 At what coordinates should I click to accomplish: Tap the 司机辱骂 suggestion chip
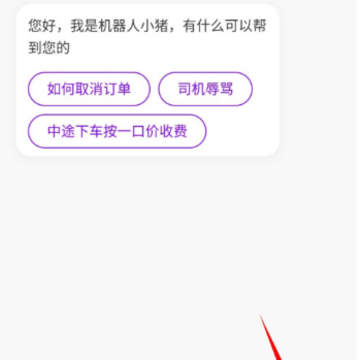click(205, 89)
